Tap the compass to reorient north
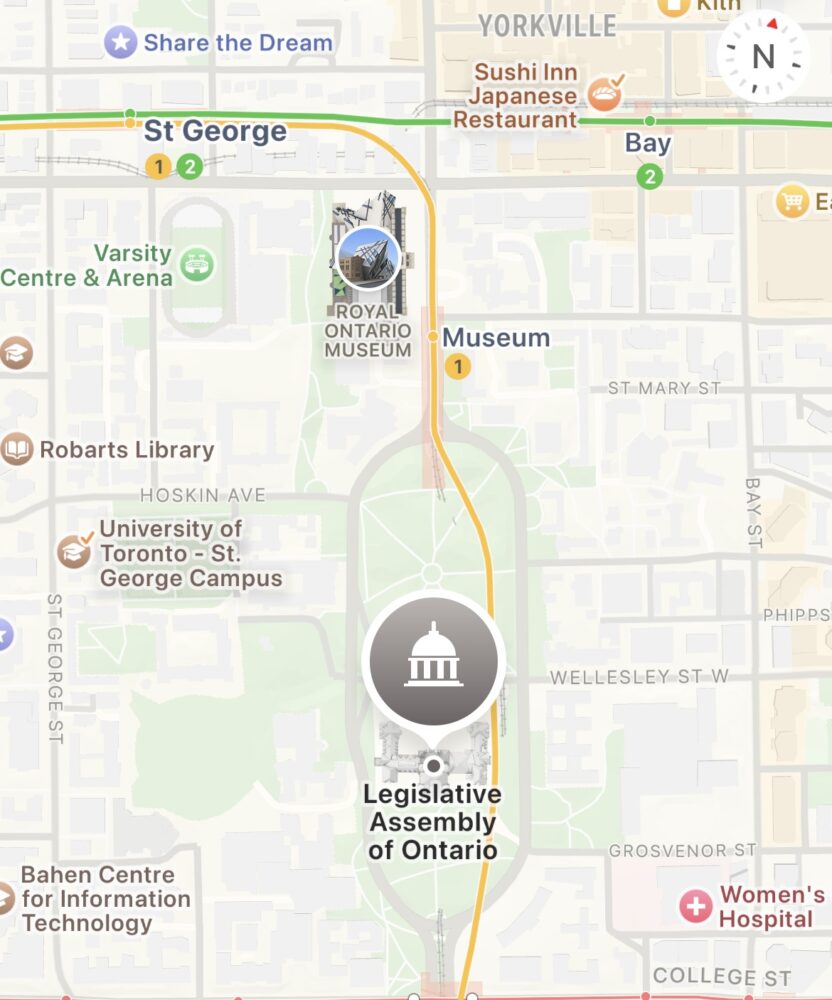This screenshot has height=1000, width=832. coord(763,56)
